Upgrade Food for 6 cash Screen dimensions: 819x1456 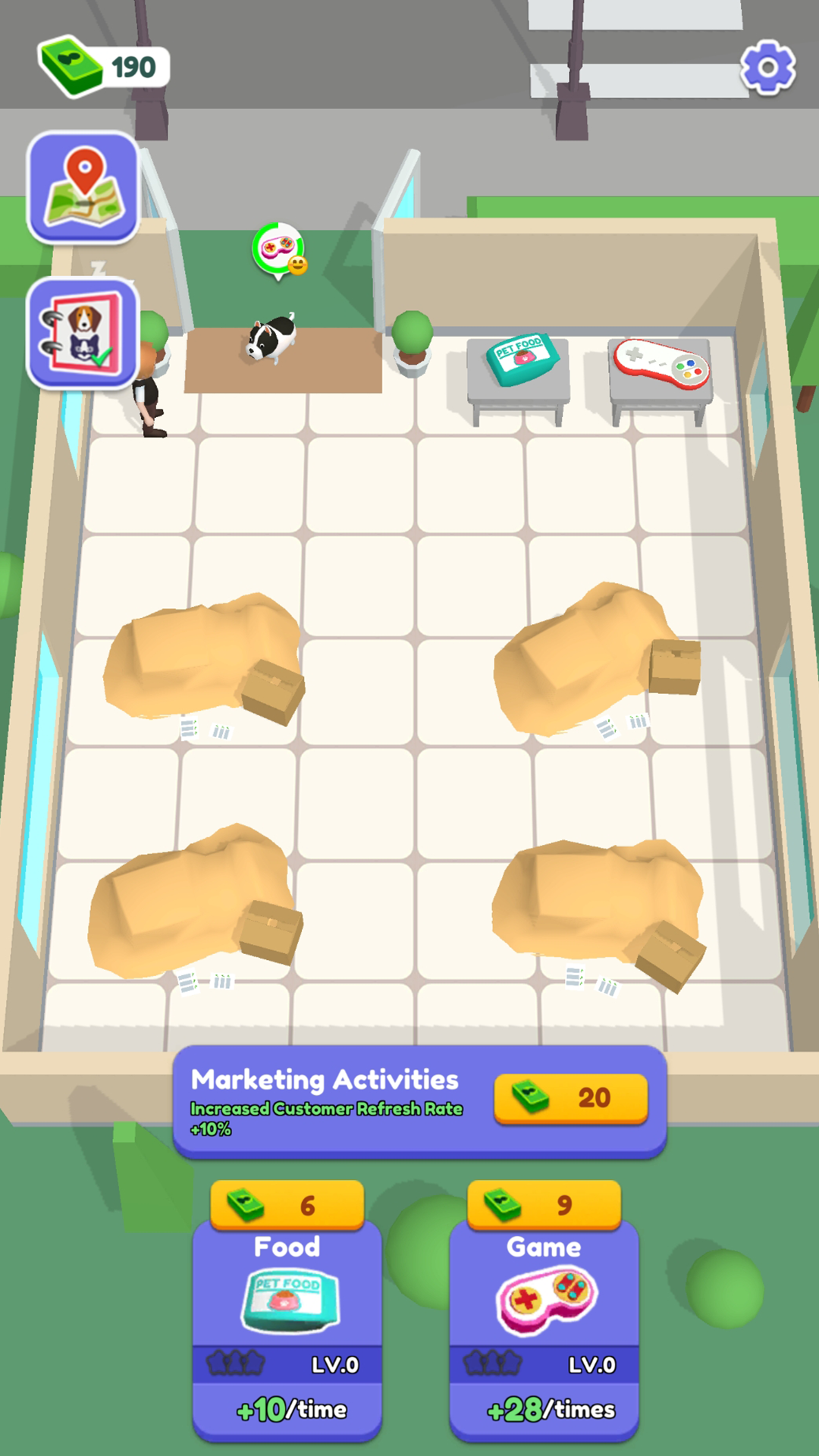(x=287, y=1205)
